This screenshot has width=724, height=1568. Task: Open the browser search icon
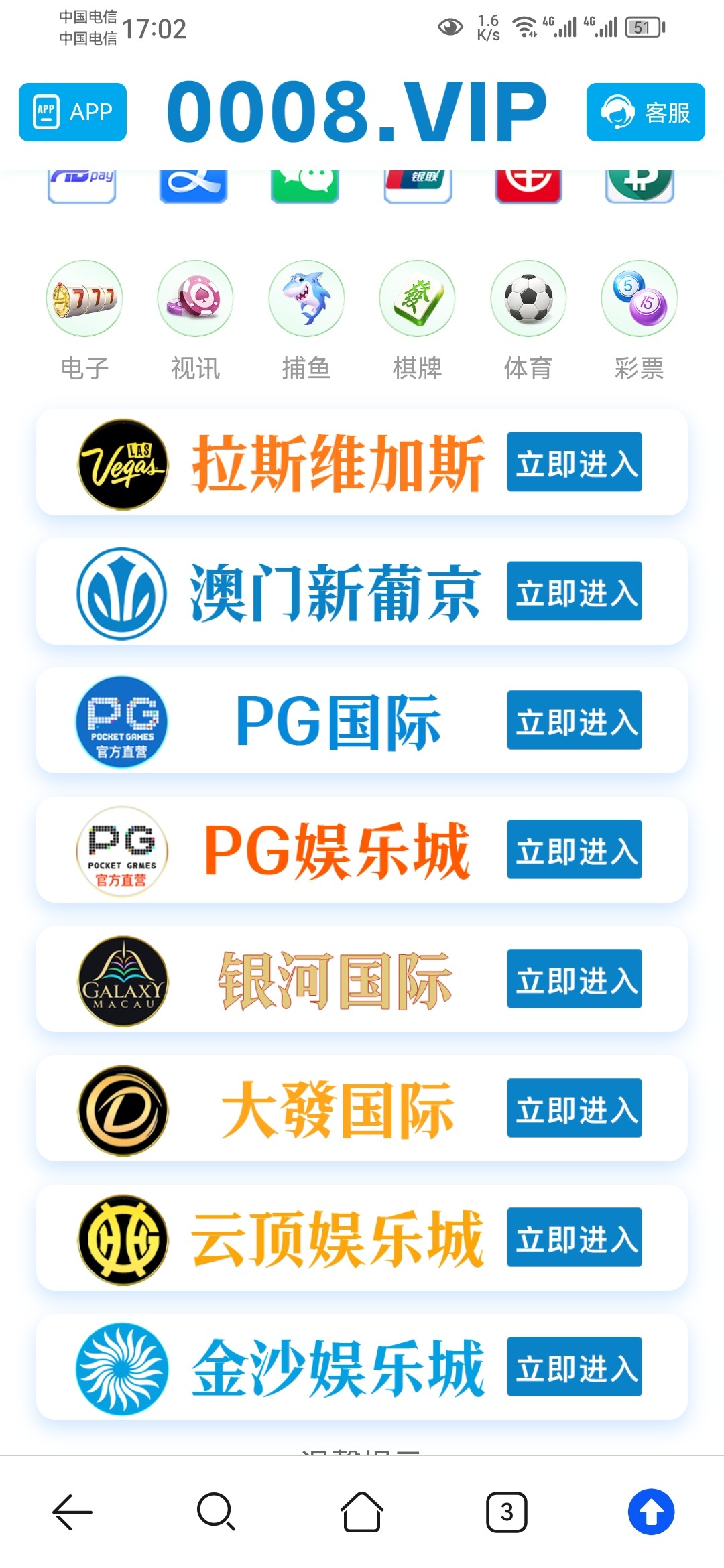click(x=216, y=1512)
